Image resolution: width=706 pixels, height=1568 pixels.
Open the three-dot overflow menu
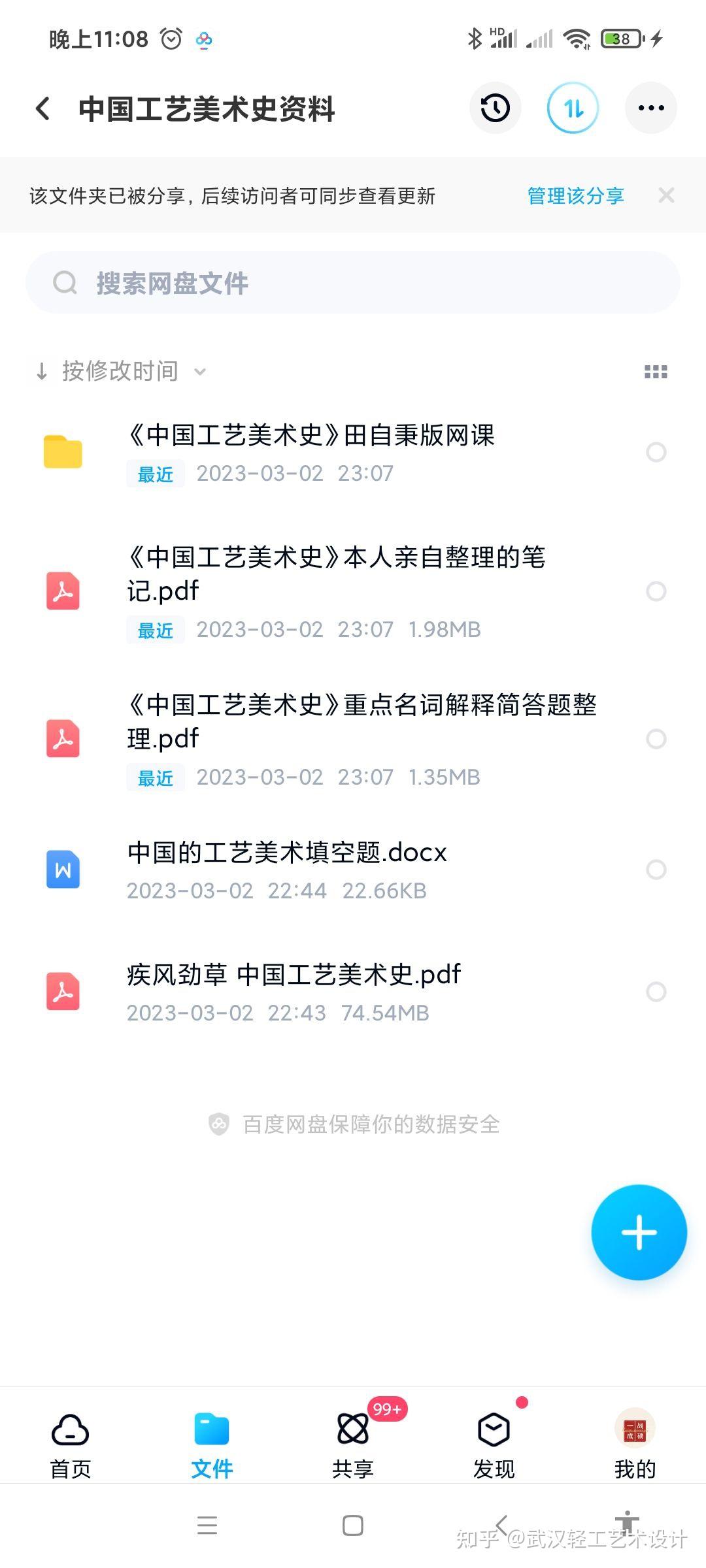[651, 108]
